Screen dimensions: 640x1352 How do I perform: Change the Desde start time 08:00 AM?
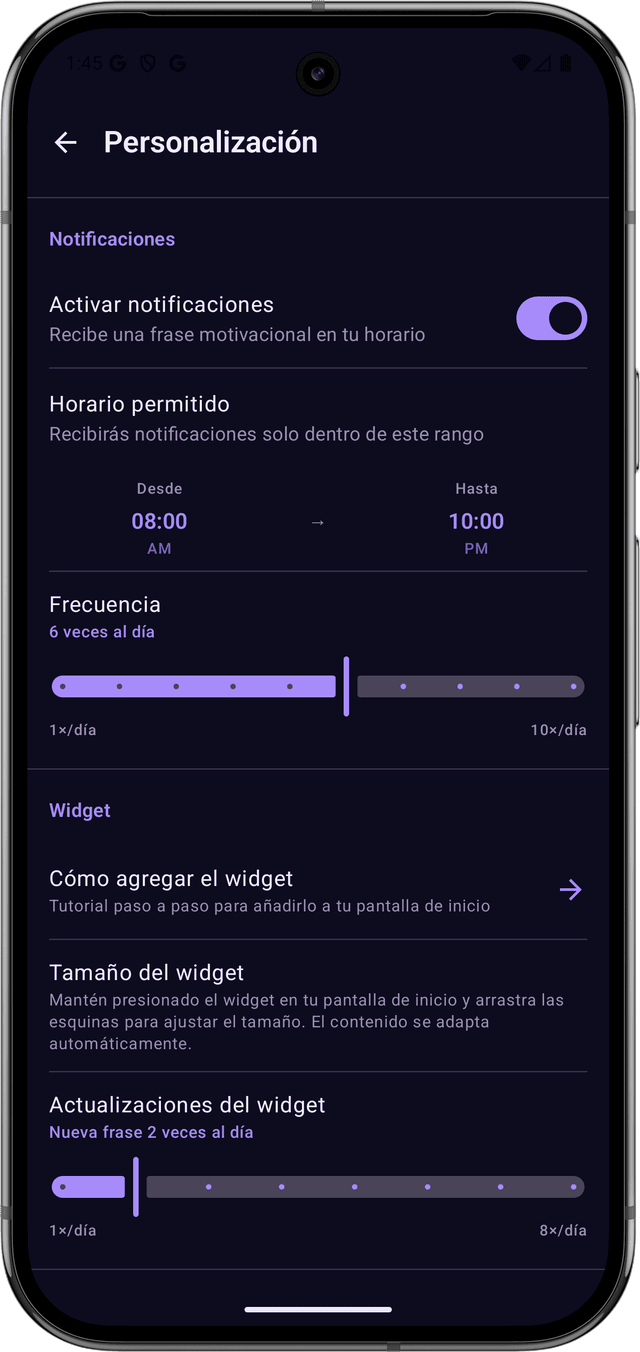(x=160, y=520)
